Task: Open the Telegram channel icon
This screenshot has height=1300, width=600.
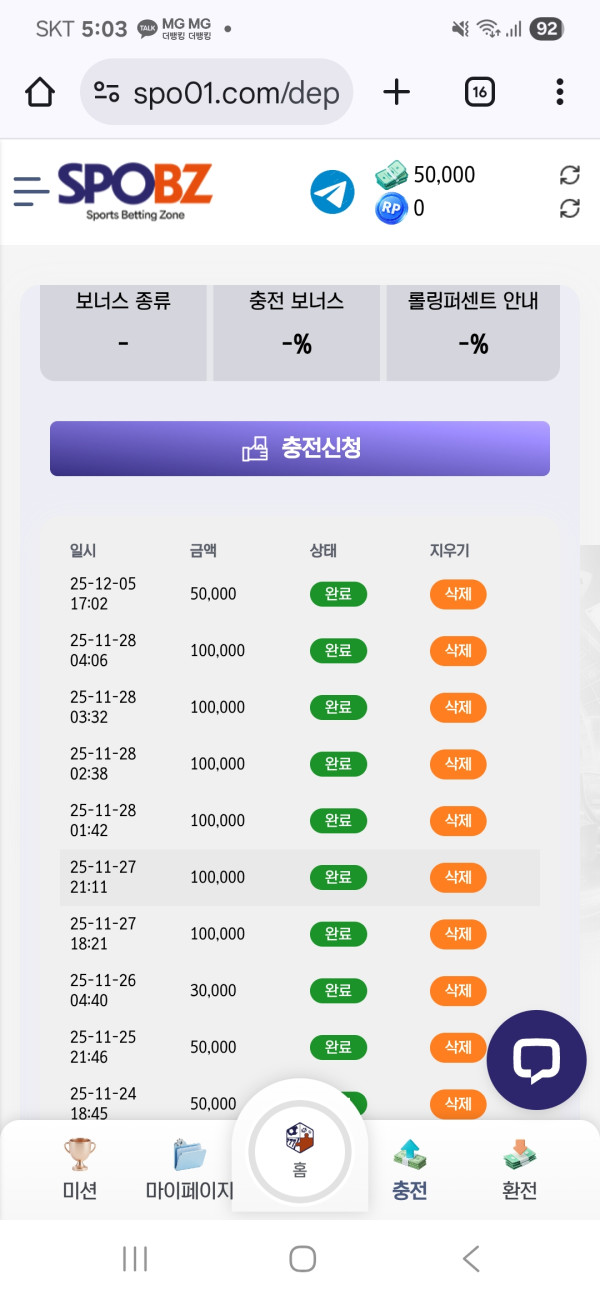Action: 332,192
